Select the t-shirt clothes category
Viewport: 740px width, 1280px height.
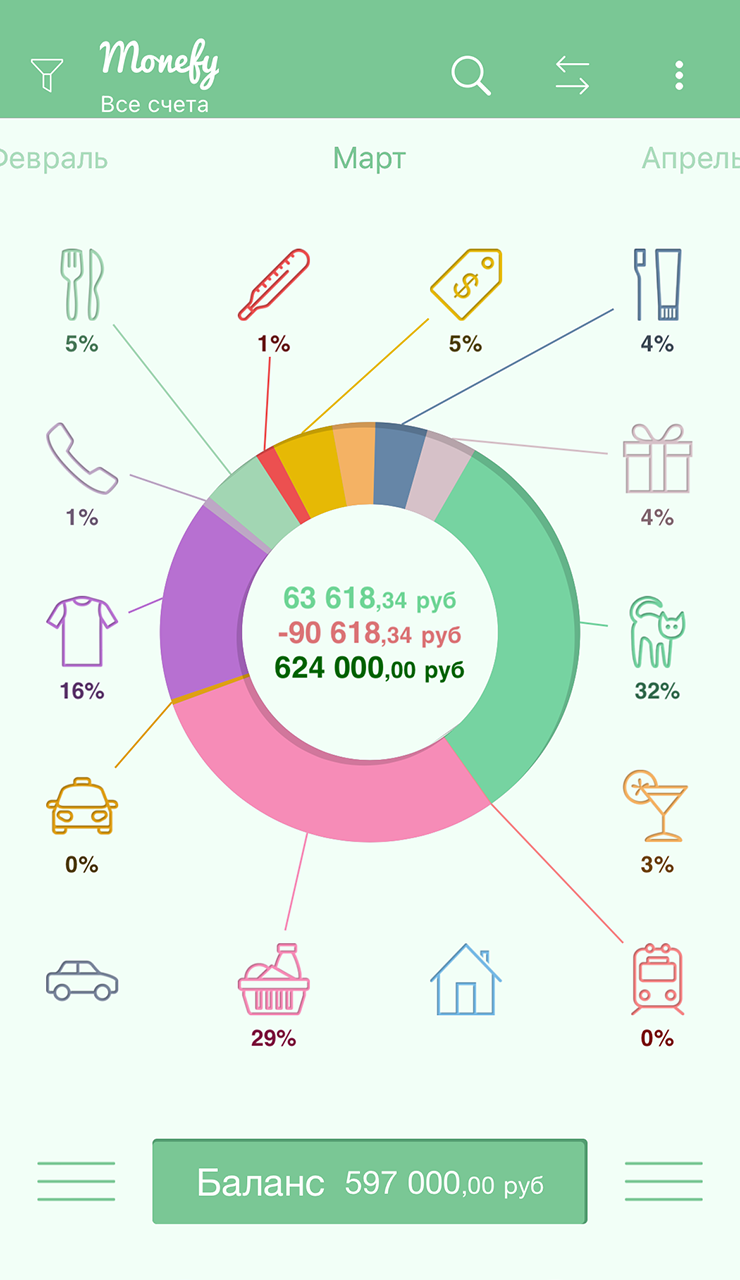click(82, 632)
